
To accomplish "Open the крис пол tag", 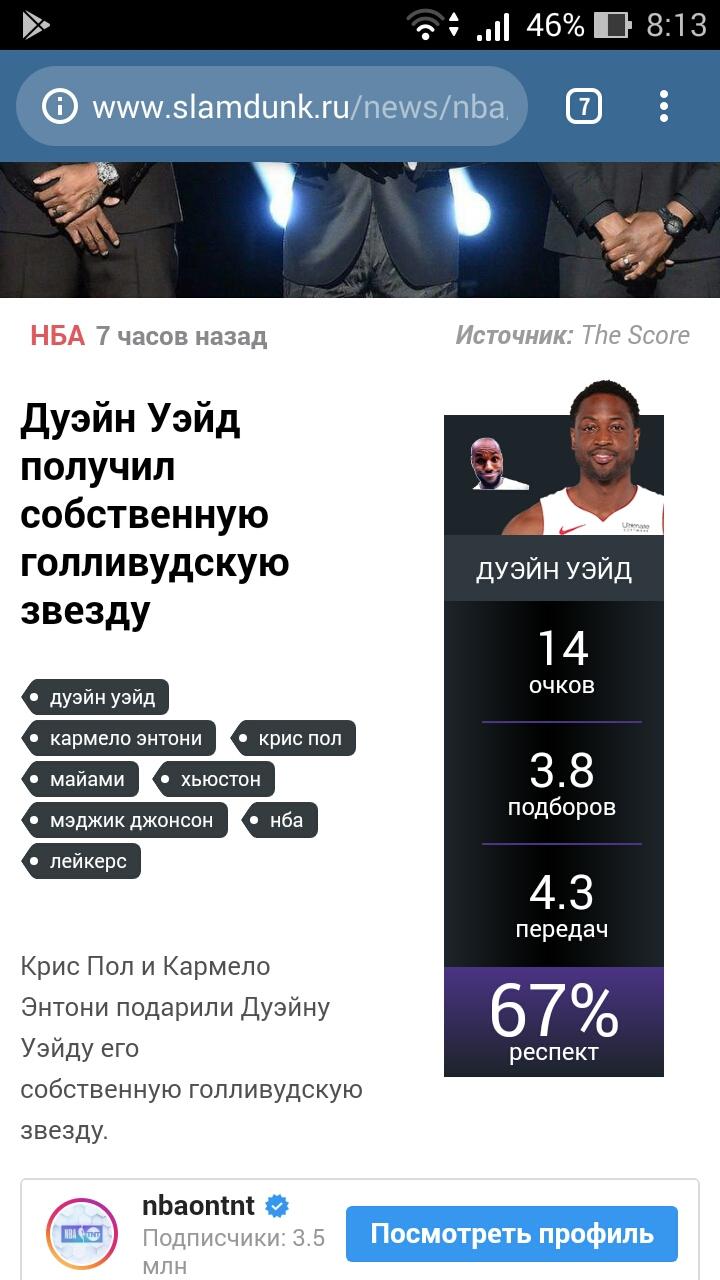I will (x=293, y=739).
